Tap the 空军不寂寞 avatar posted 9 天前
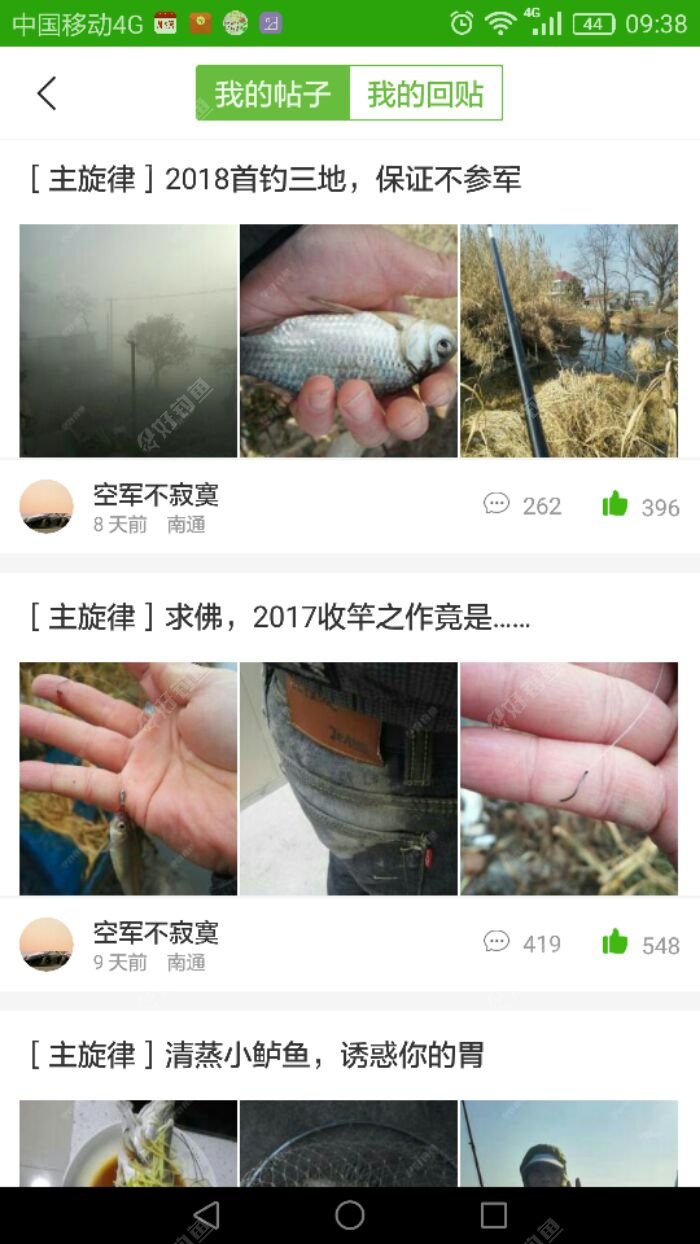This screenshot has height=1244, width=700. pyautogui.click(x=46, y=944)
